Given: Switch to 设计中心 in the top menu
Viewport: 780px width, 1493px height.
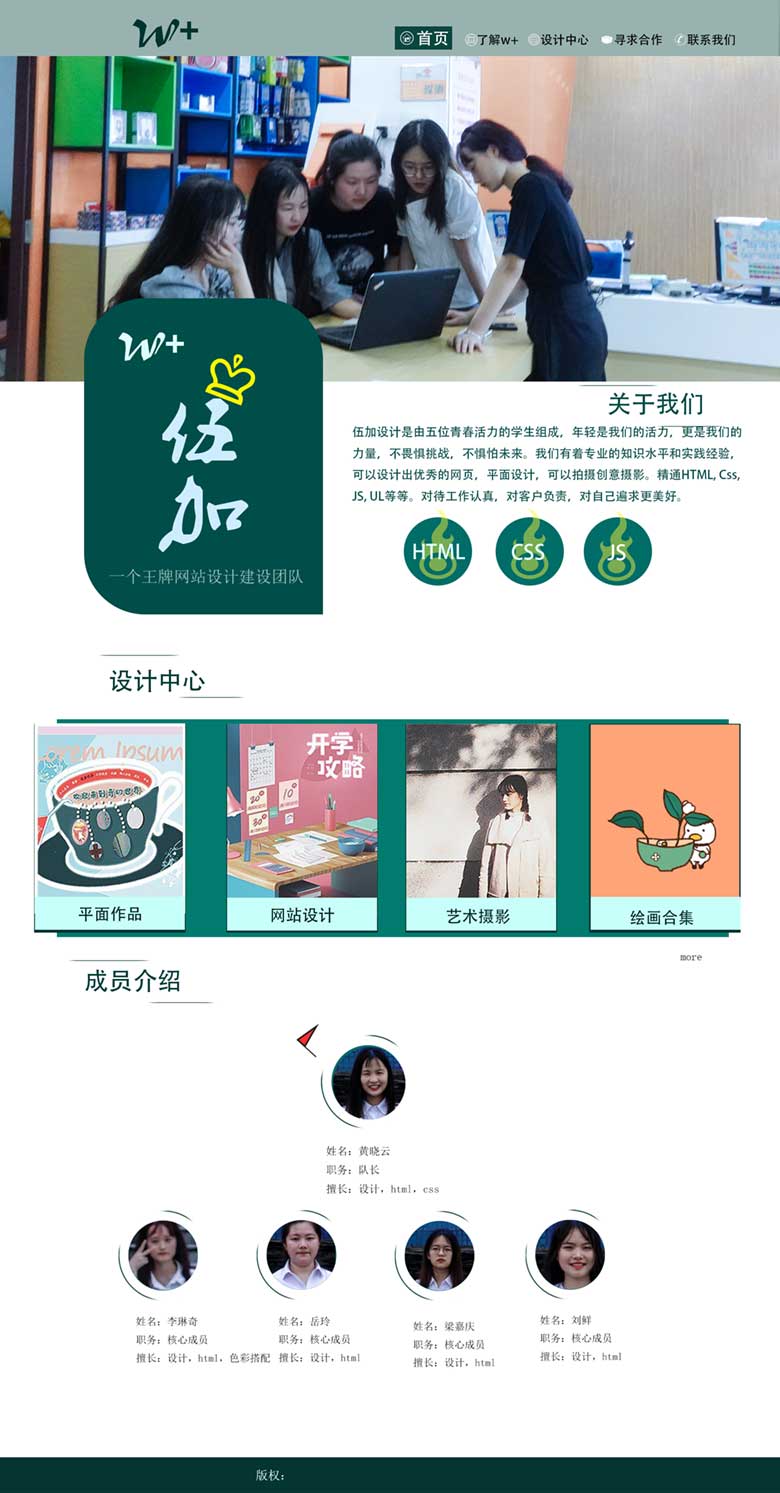Looking at the screenshot, I should (x=558, y=40).
